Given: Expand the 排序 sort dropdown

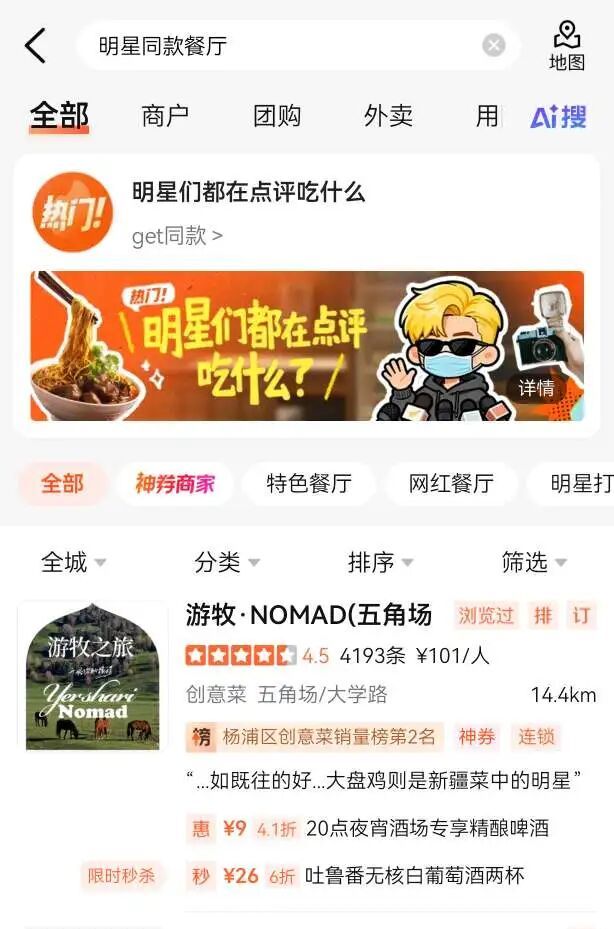Looking at the screenshot, I should pos(380,563).
